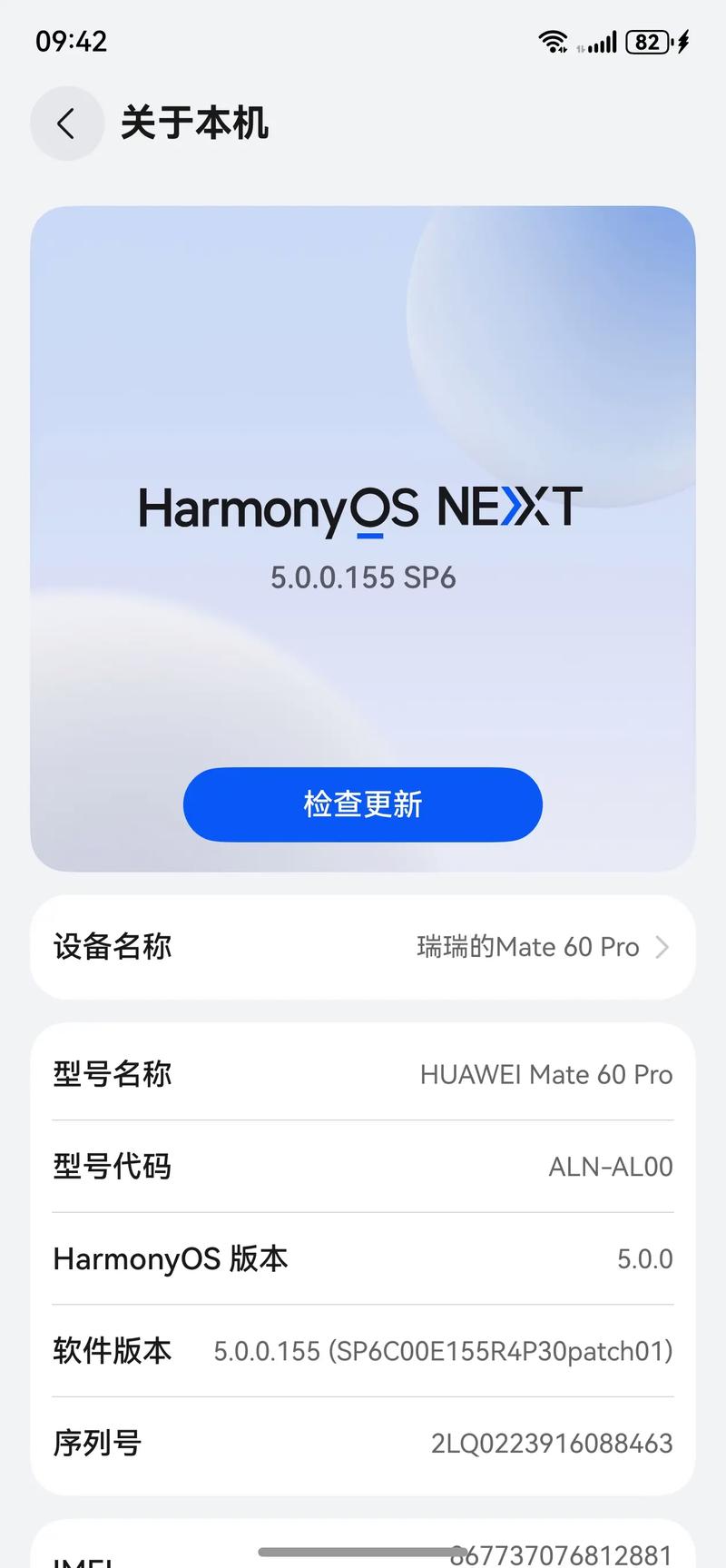Image resolution: width=726 pixels, height=1568 pixels.
Task: Click the 软件版本 software version row
Action: coord(362,1351)
